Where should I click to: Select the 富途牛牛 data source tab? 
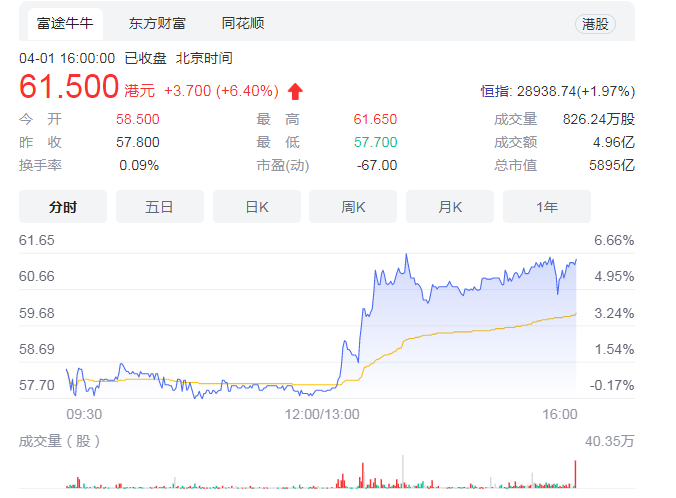[64, 23]
